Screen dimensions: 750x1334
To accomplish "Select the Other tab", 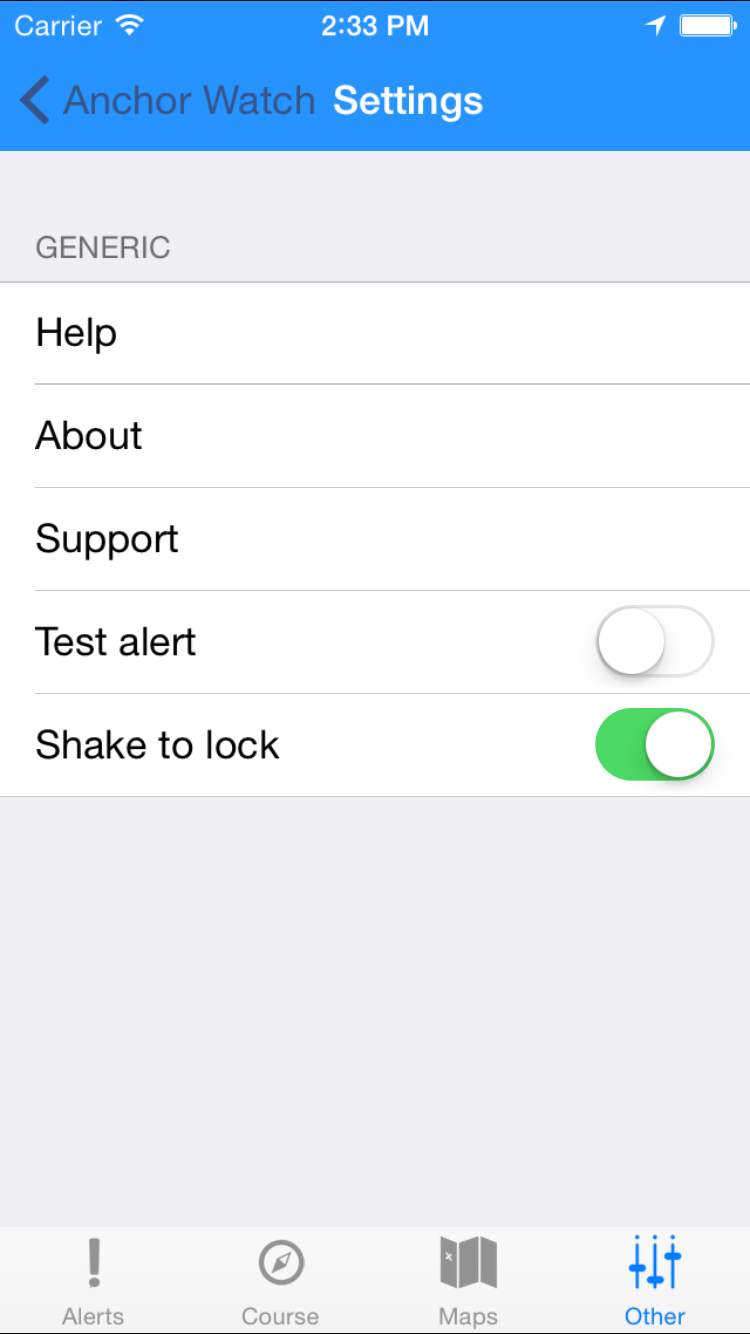I will [x=655, y=1281].
